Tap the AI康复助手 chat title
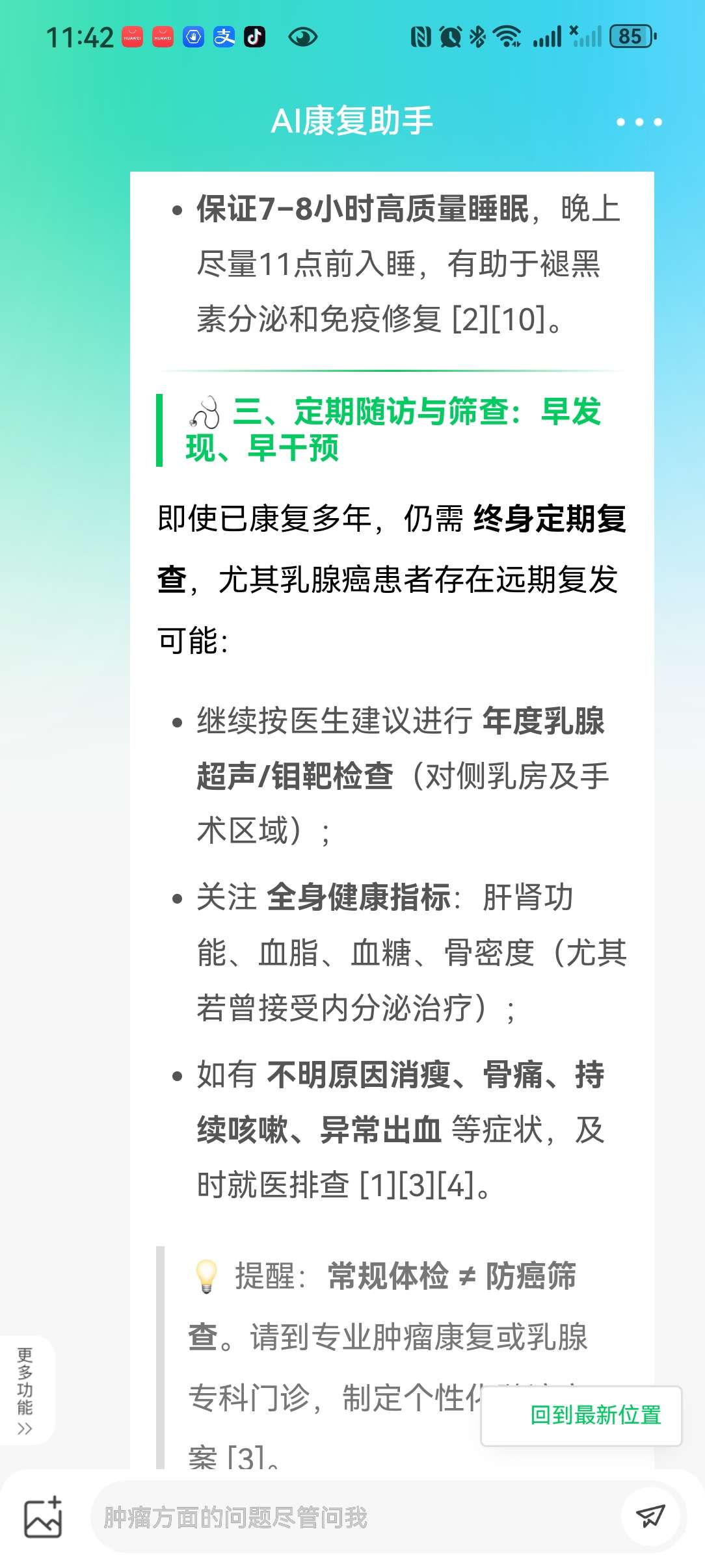705x1568 pixels. 354,120
